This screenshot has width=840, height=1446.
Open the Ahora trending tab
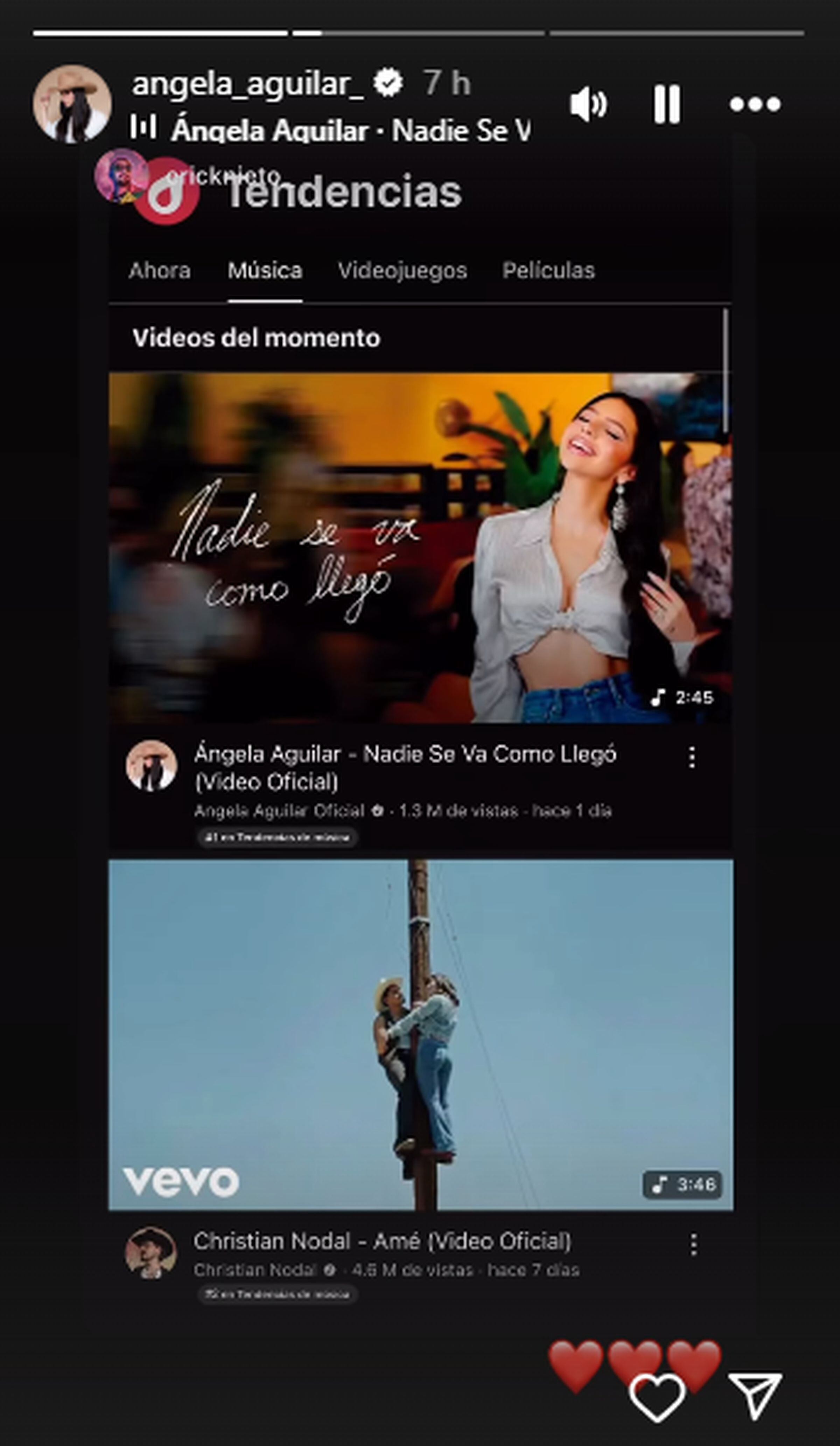tap(160, 270)
